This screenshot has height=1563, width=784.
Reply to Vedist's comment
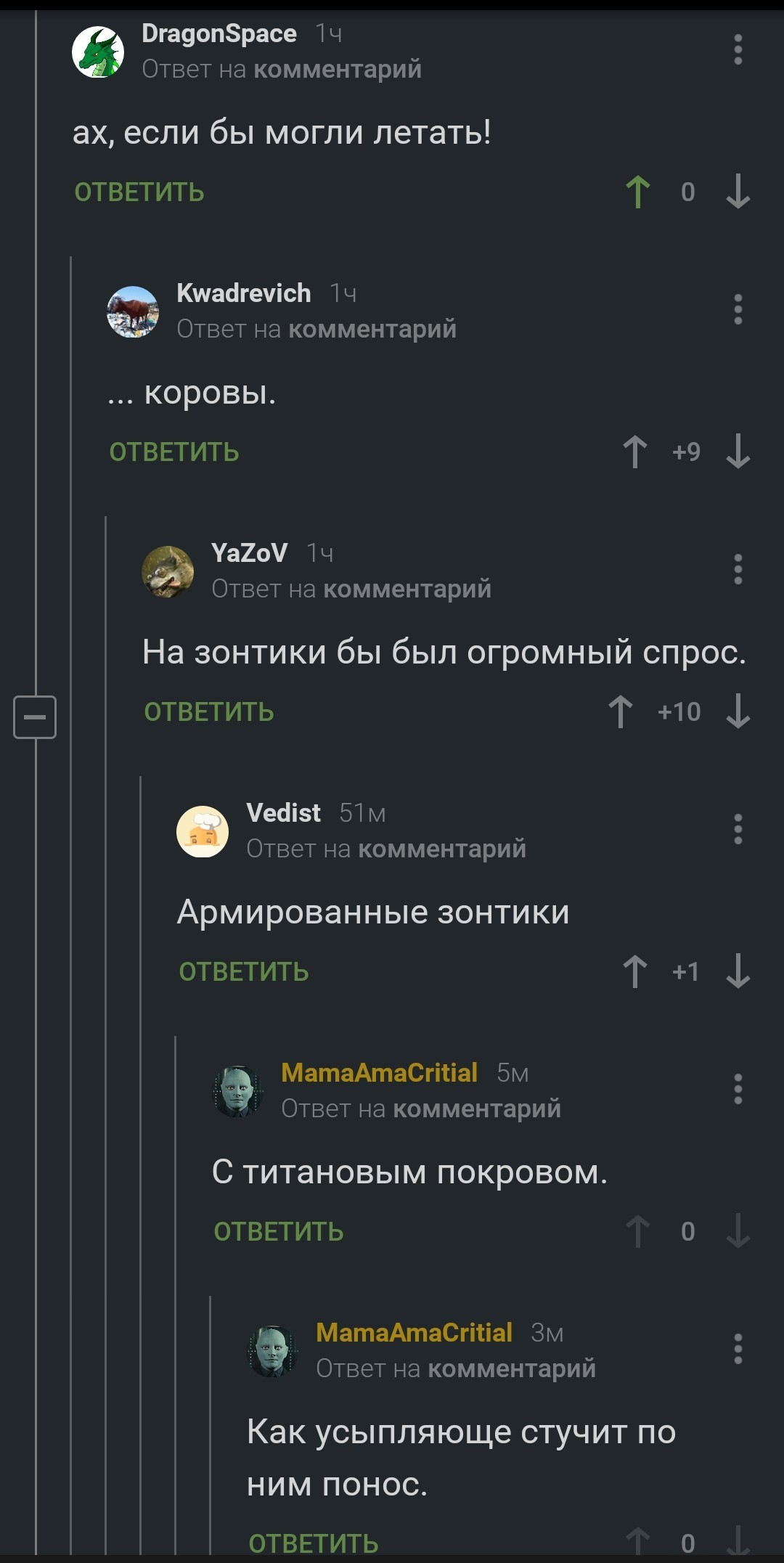tap(244, 972)
